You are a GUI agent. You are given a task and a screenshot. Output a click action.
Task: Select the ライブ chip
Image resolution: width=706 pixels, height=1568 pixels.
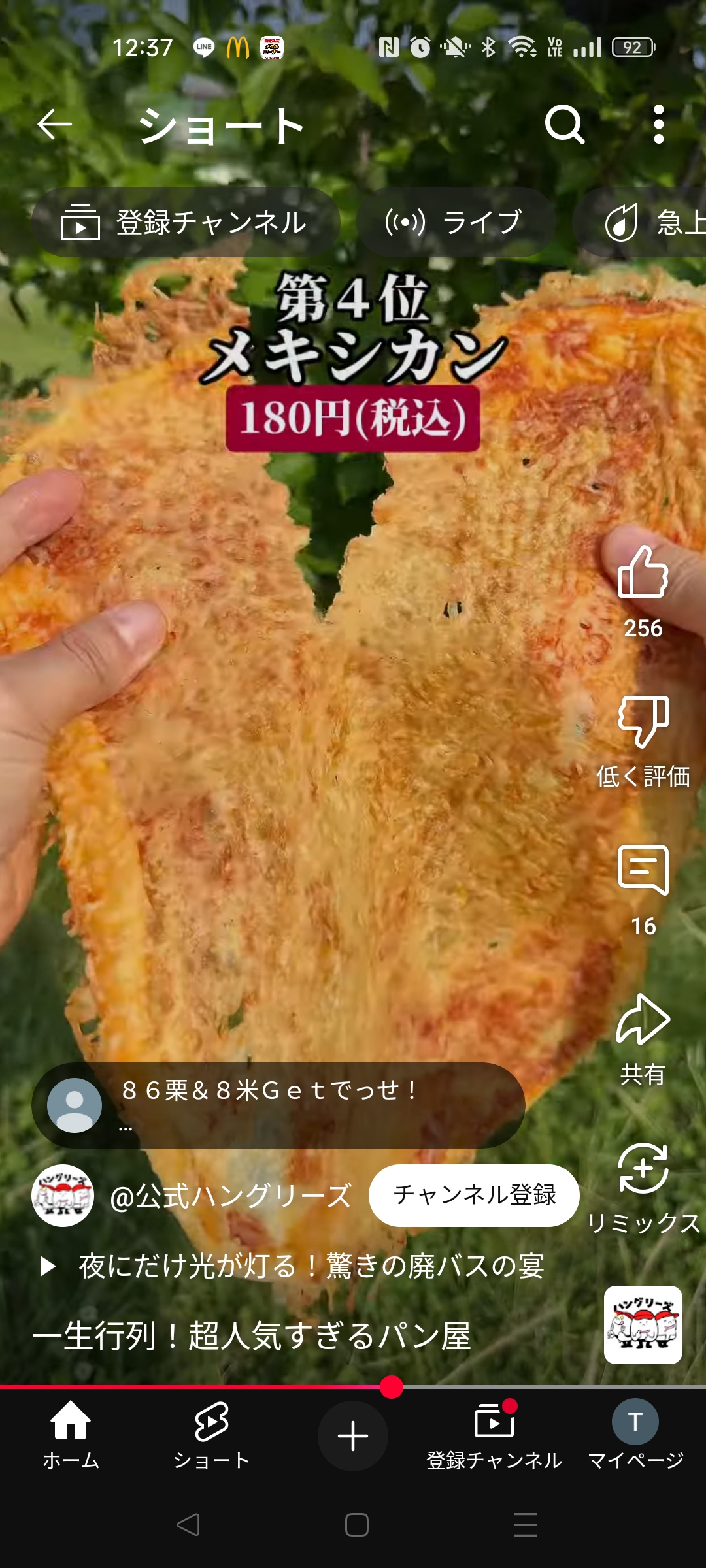pyautogui.click(x=456, y=222)
